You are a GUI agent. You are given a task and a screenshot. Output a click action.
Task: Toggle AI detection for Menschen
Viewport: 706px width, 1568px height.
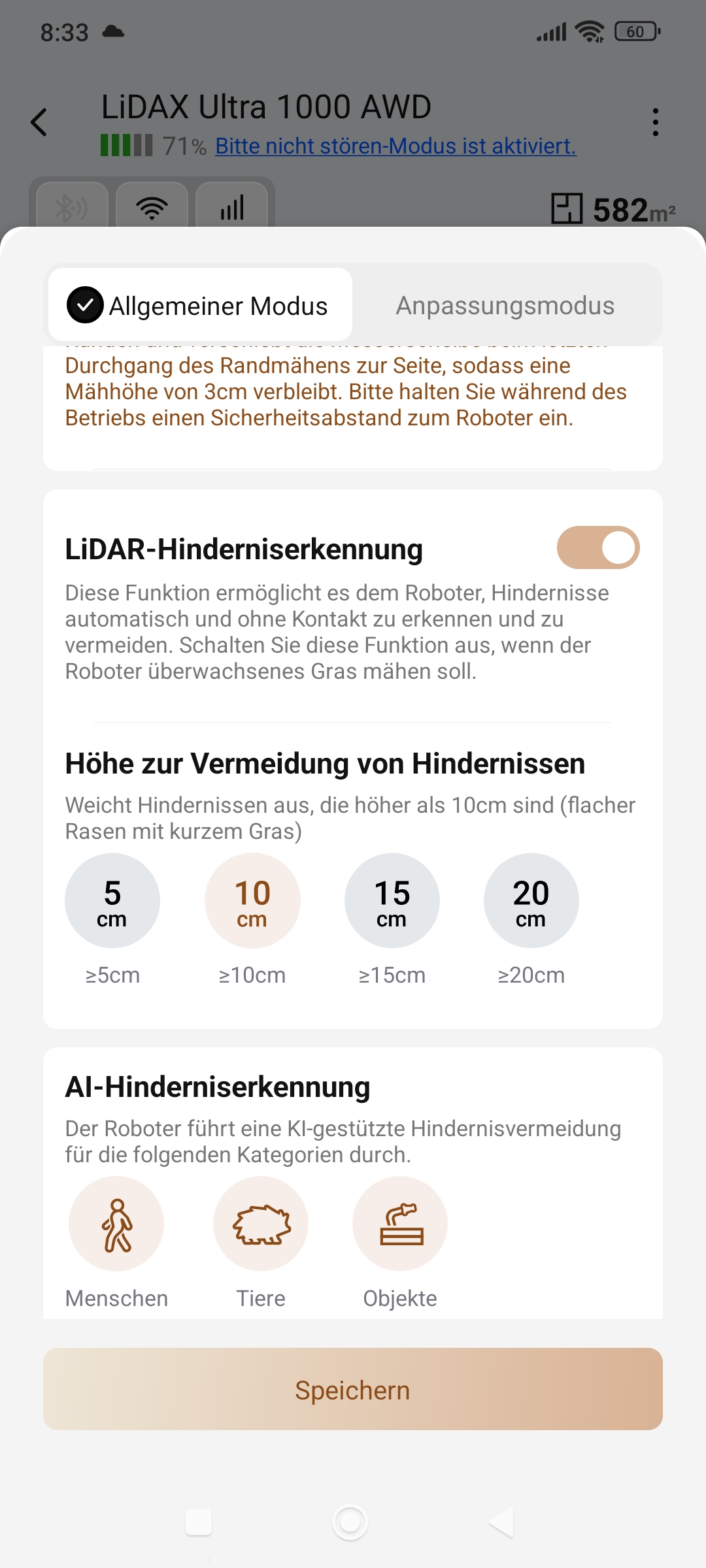(x=116, y=1224)
